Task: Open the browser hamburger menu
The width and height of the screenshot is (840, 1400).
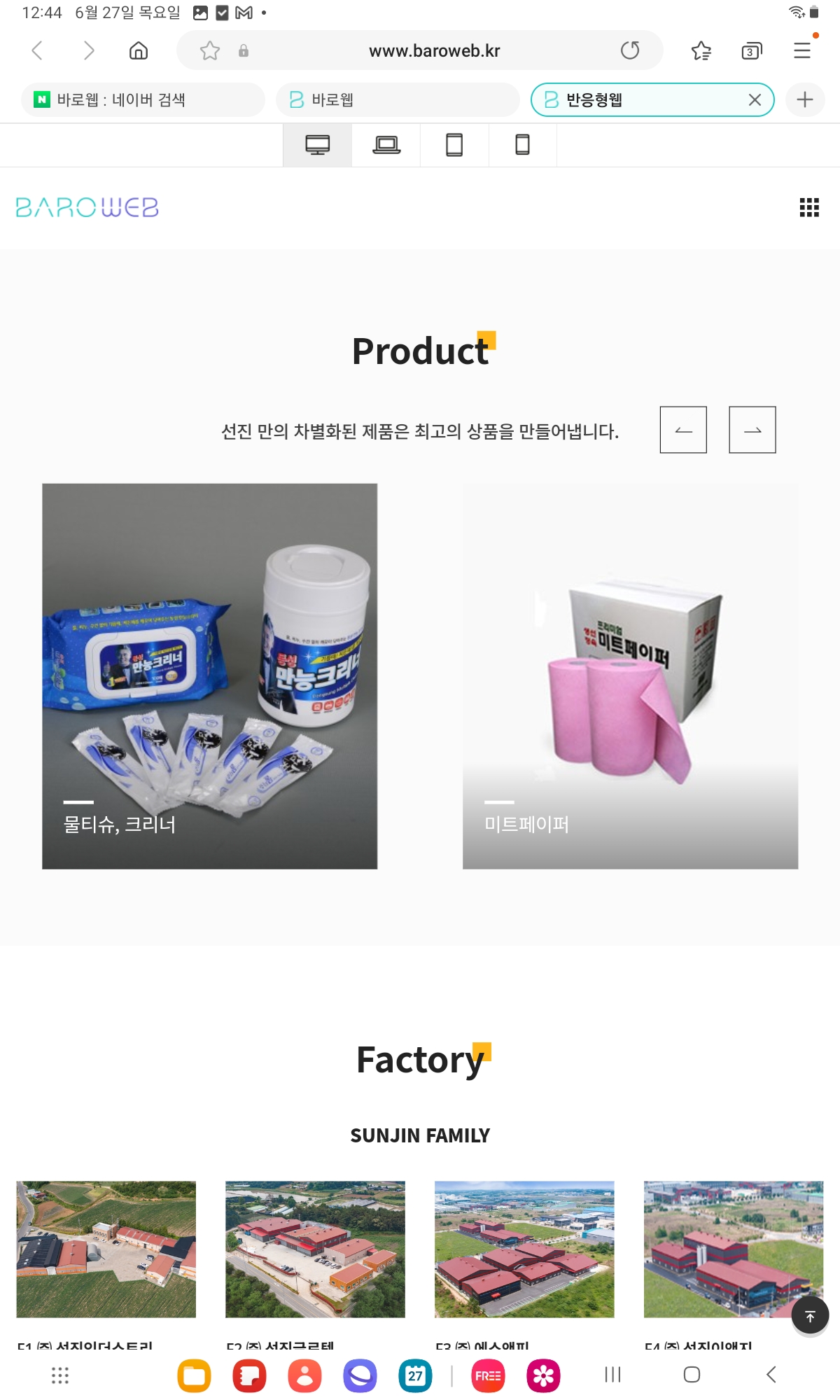Action: point(802,50)
